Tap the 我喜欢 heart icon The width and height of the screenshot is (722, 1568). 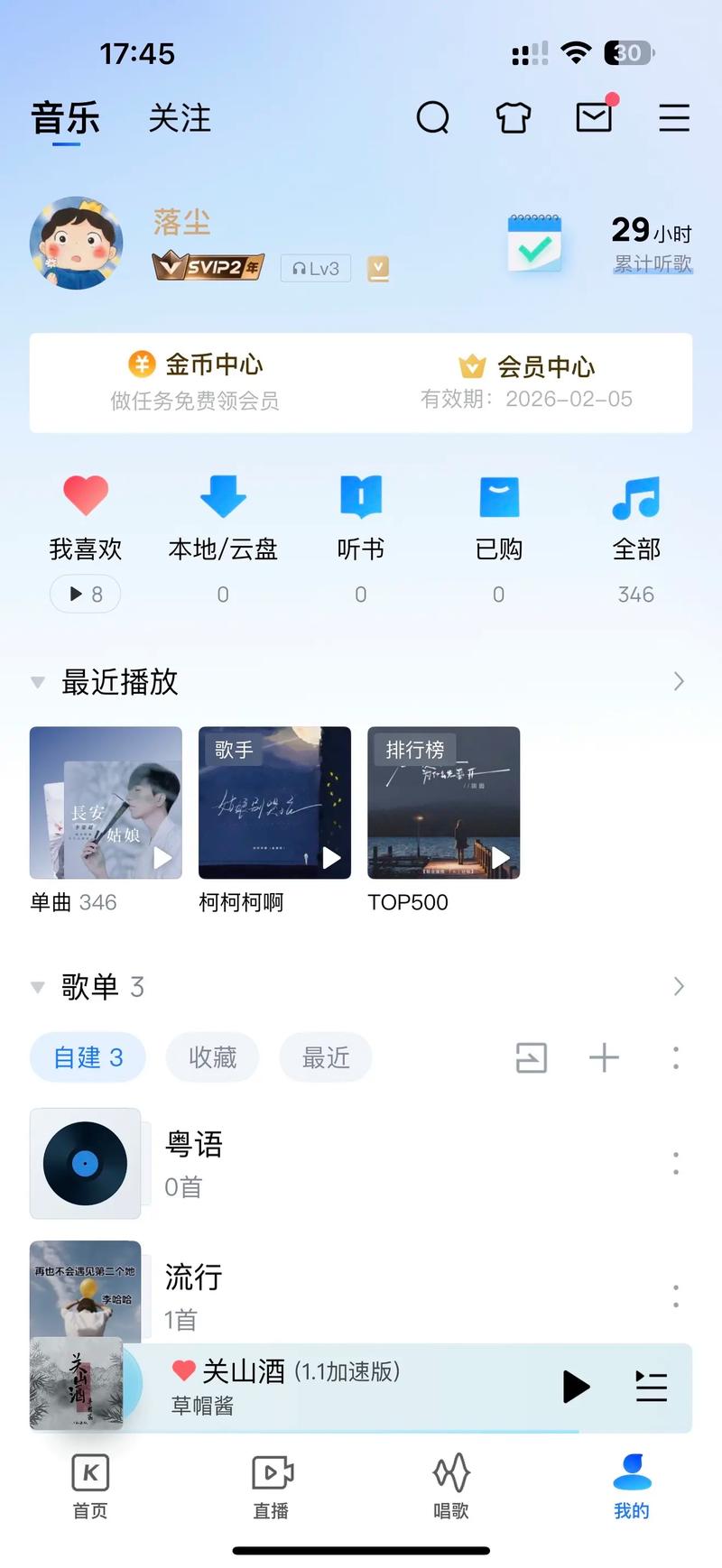[x=86, y=495]
